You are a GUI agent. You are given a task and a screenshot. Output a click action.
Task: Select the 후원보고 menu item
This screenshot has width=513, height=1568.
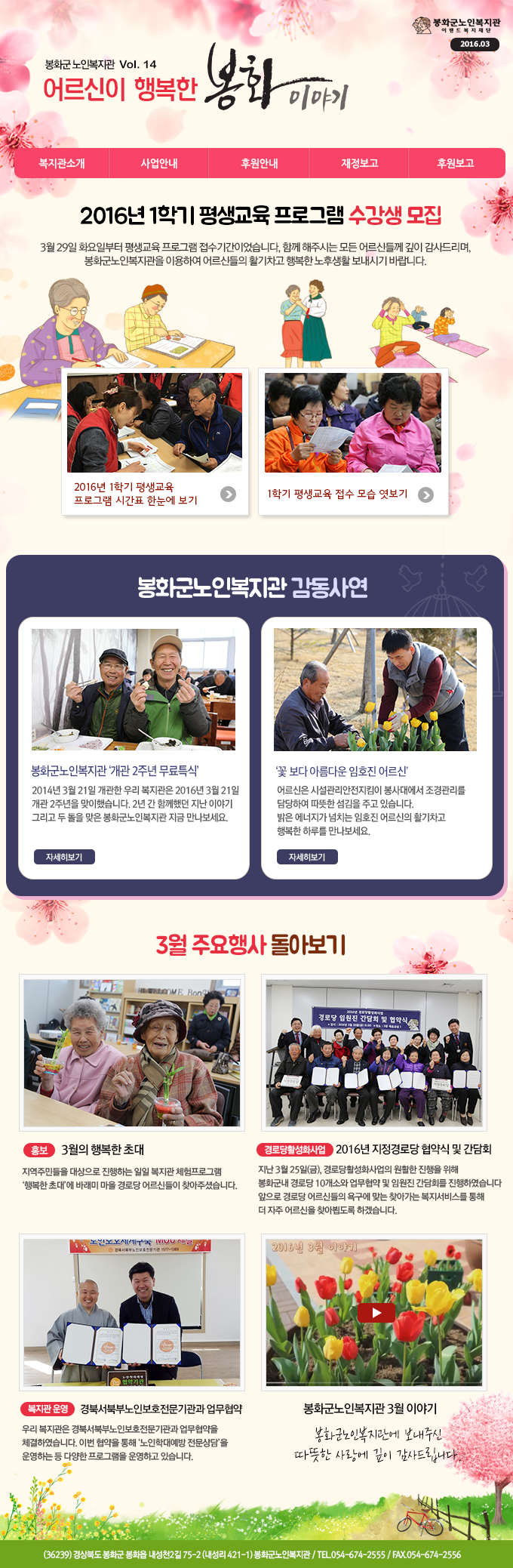pyautogui.click(x=456, y=163)
